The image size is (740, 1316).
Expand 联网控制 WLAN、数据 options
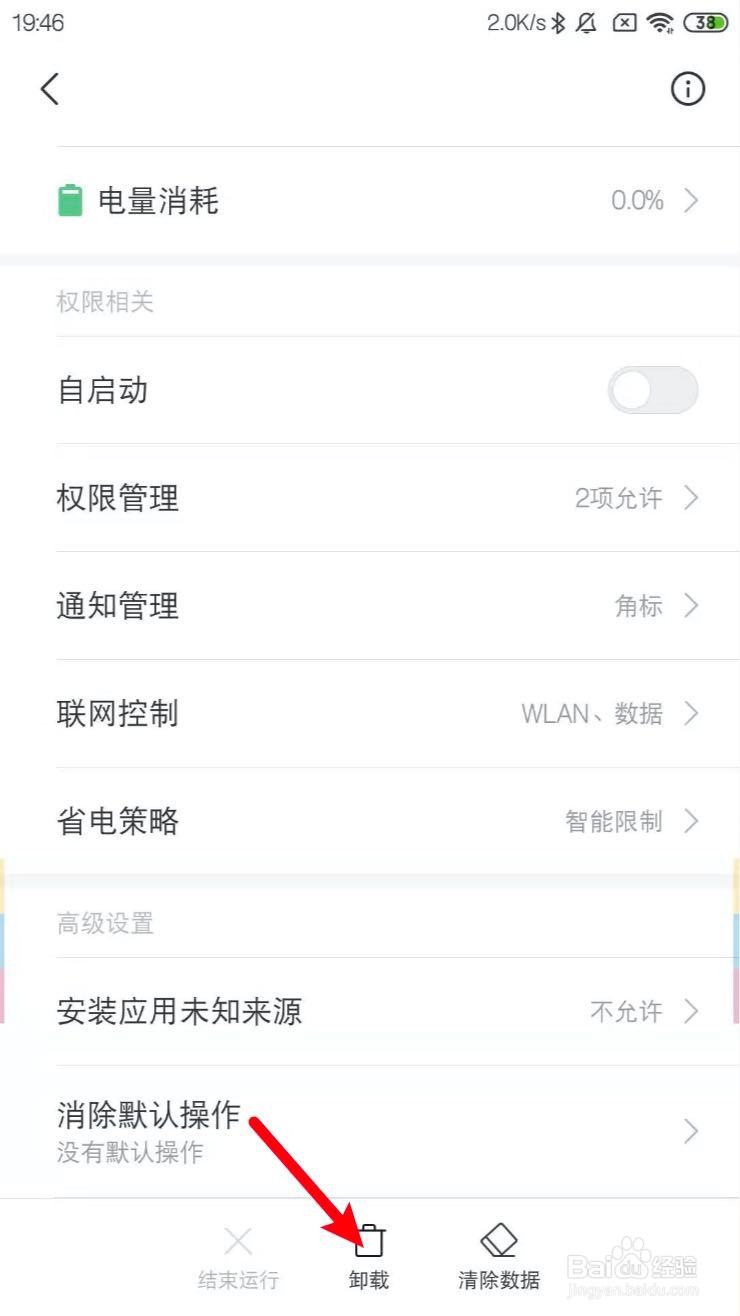(370, 714)
